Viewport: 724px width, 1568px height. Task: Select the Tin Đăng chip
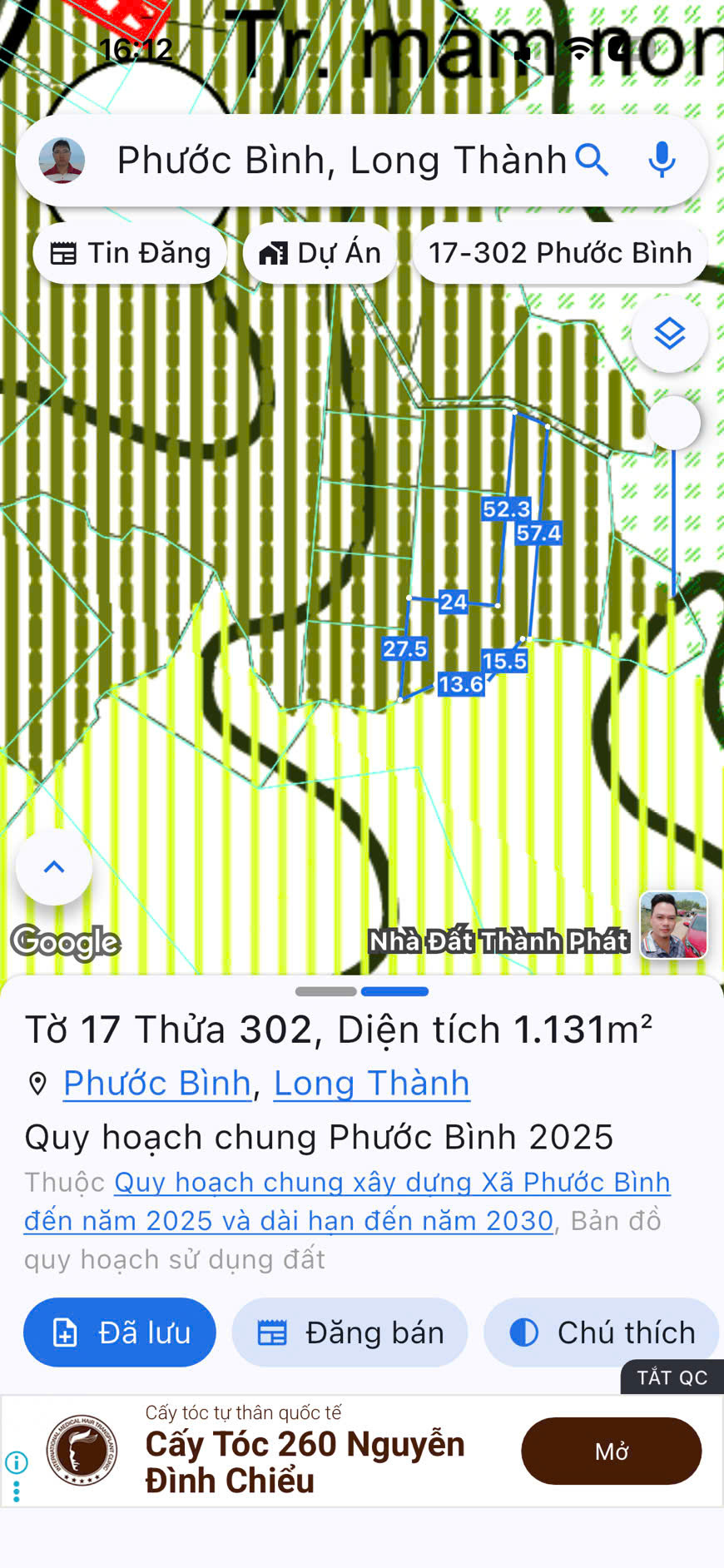131,253
